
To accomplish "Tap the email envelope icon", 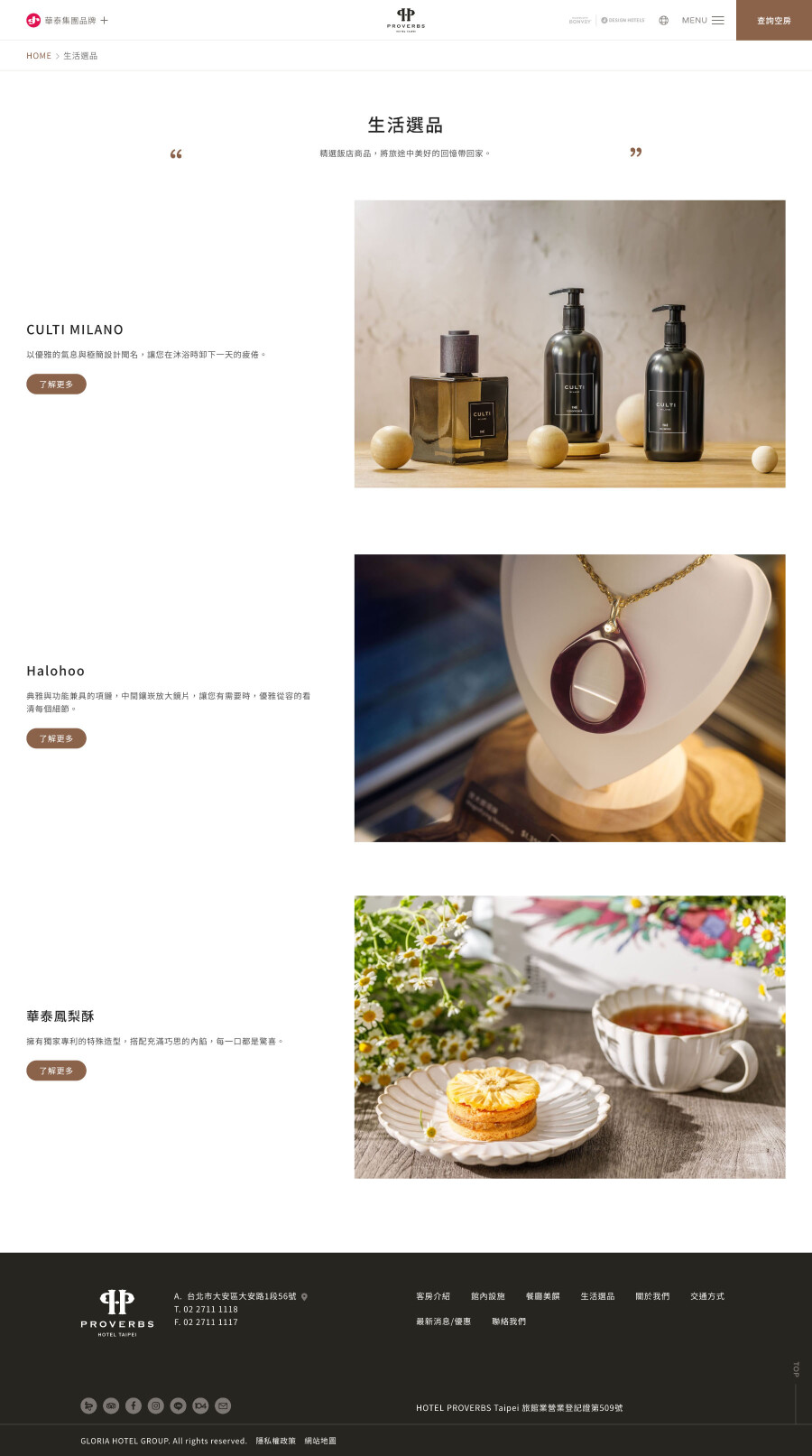I will [223, 1405].
